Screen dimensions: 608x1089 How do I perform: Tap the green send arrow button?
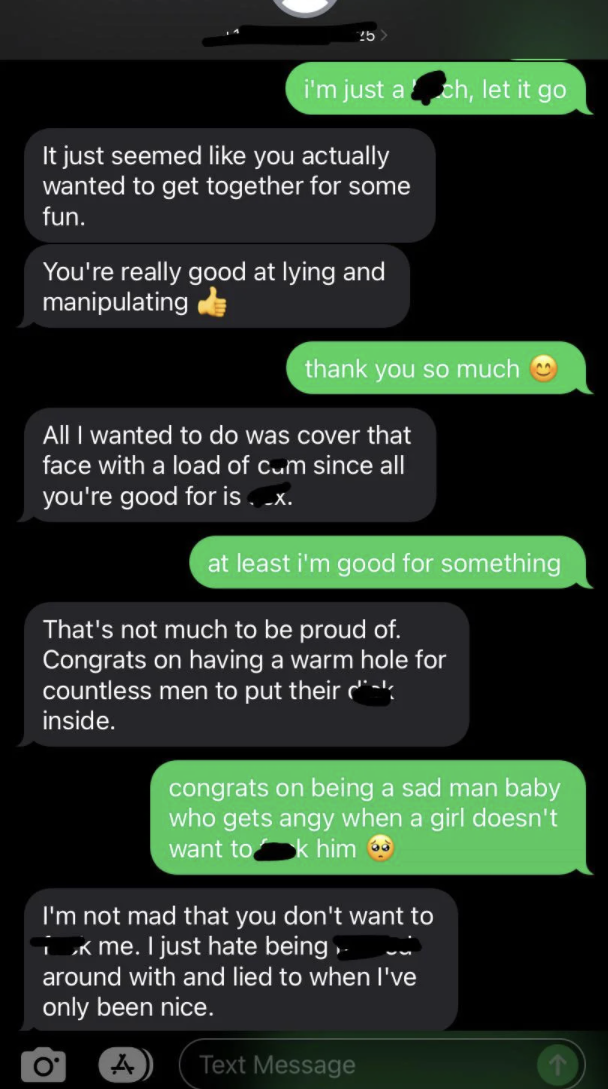pos(557,1064)
